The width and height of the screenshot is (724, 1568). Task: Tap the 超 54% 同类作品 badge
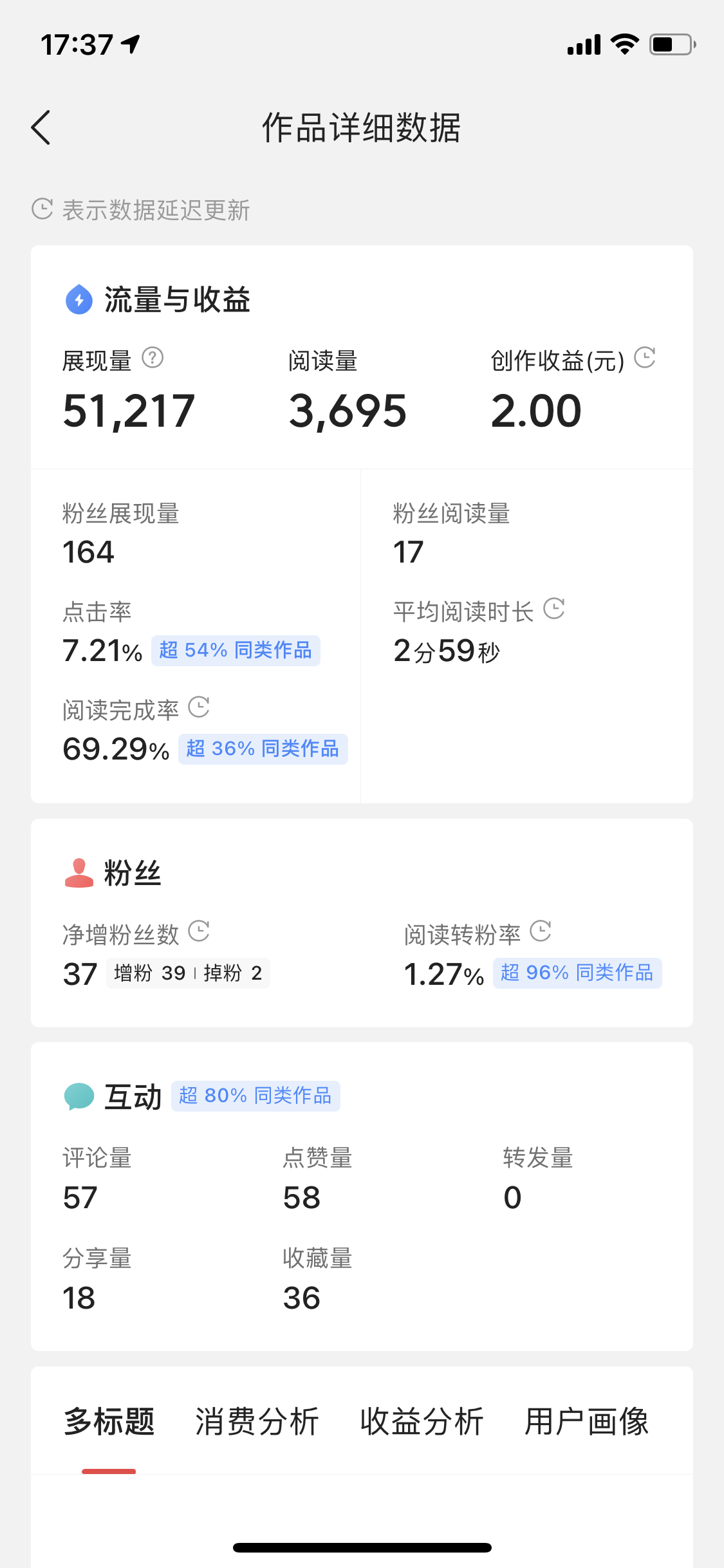(x=235, y=651)
